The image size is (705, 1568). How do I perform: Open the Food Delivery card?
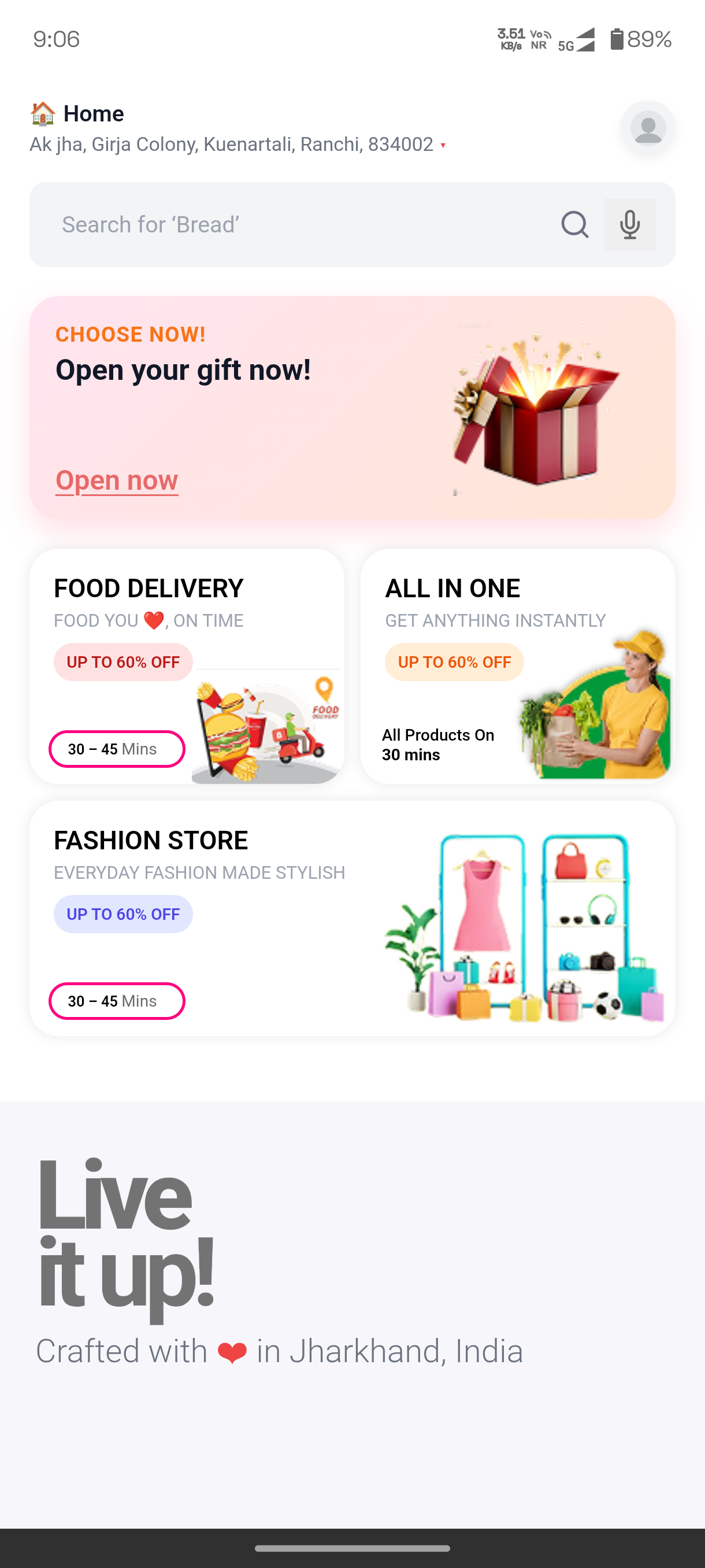(x=187, y=666)
